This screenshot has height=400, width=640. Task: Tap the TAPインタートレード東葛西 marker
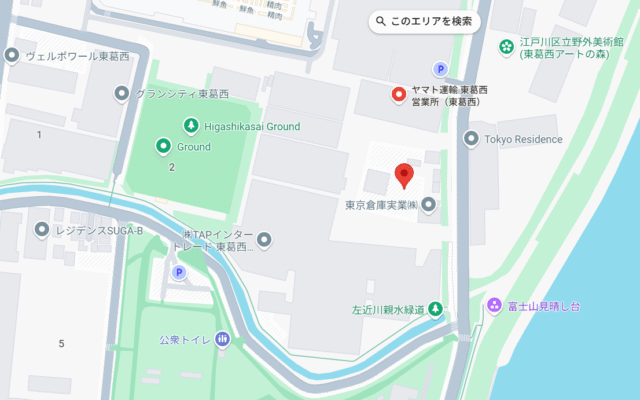[x=264, y=239]
